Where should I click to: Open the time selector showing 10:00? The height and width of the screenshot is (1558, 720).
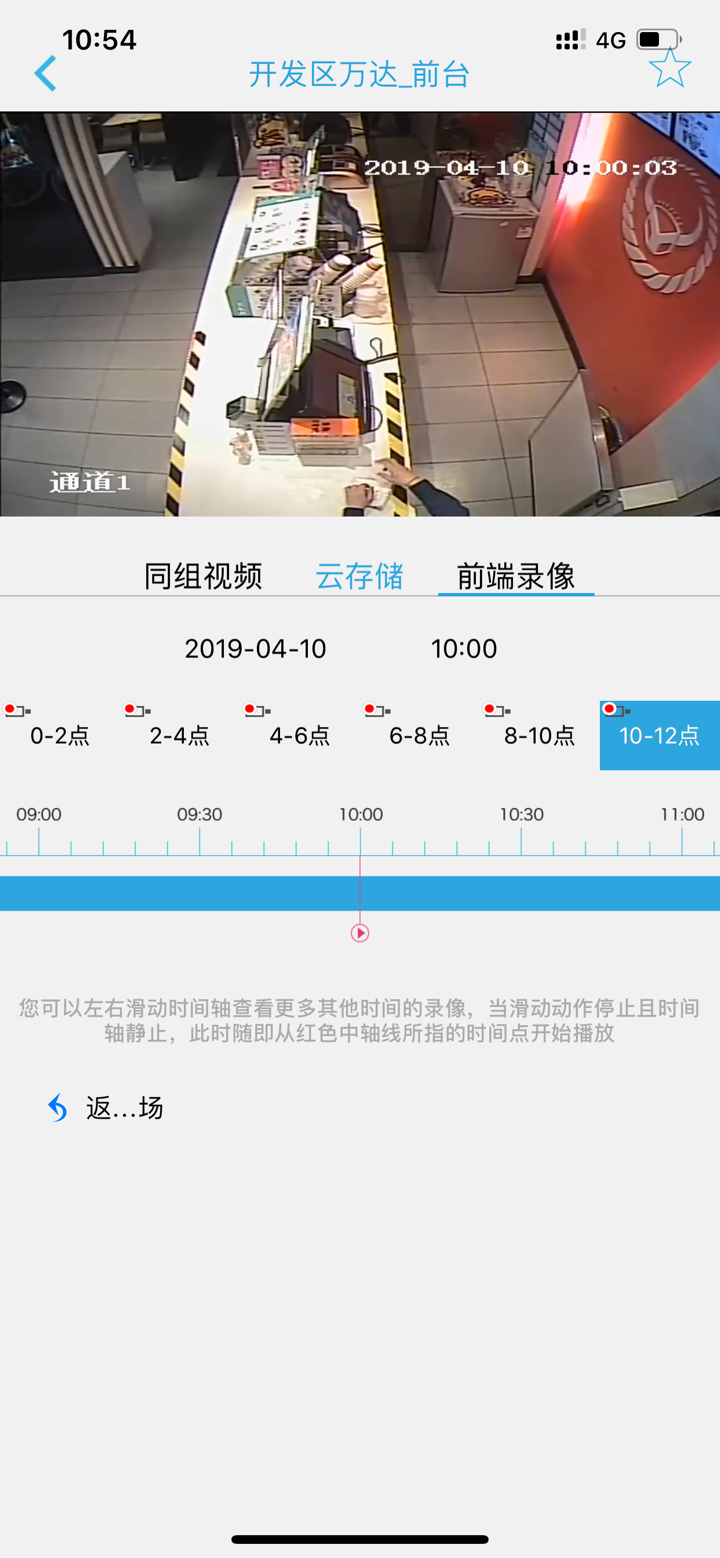[x=464, y=648]
